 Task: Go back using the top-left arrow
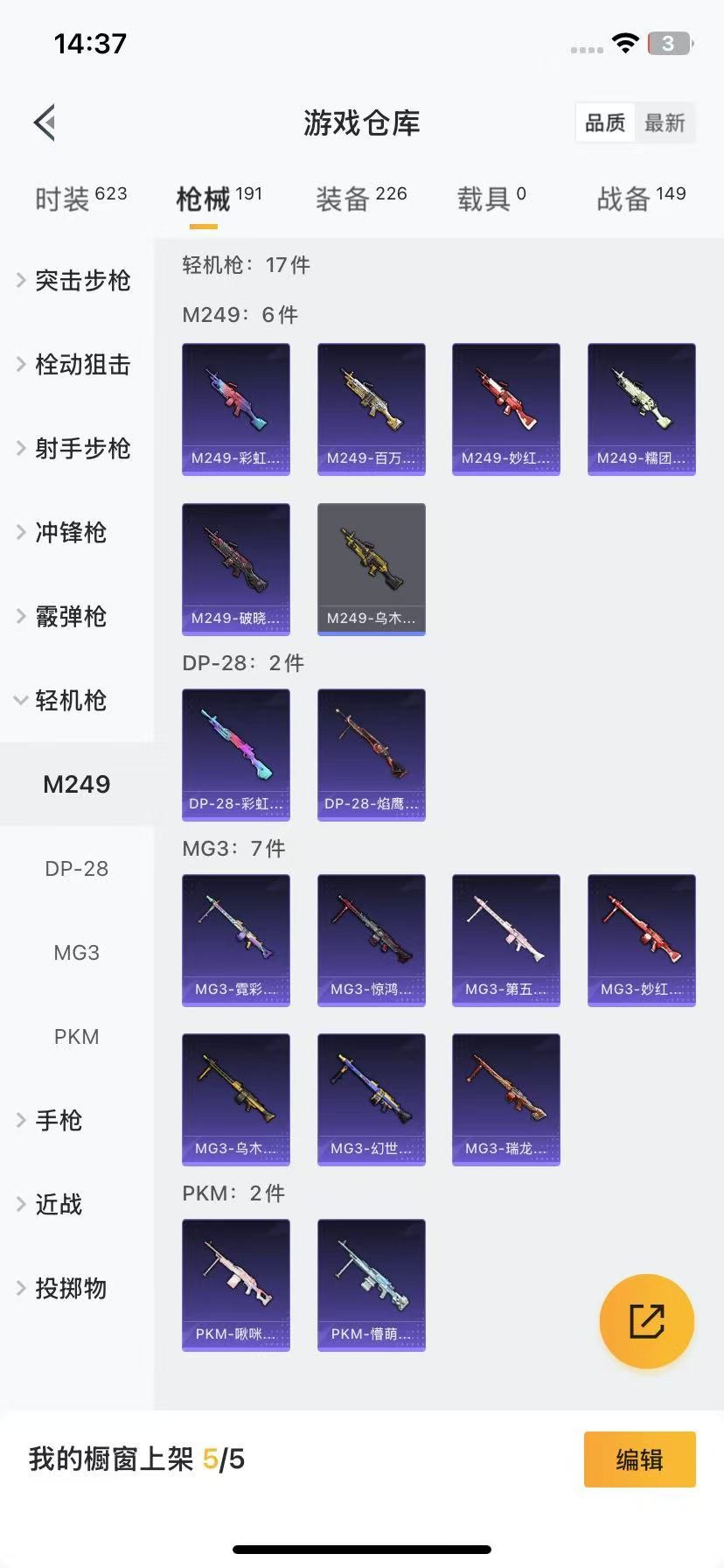coord(45,122)
